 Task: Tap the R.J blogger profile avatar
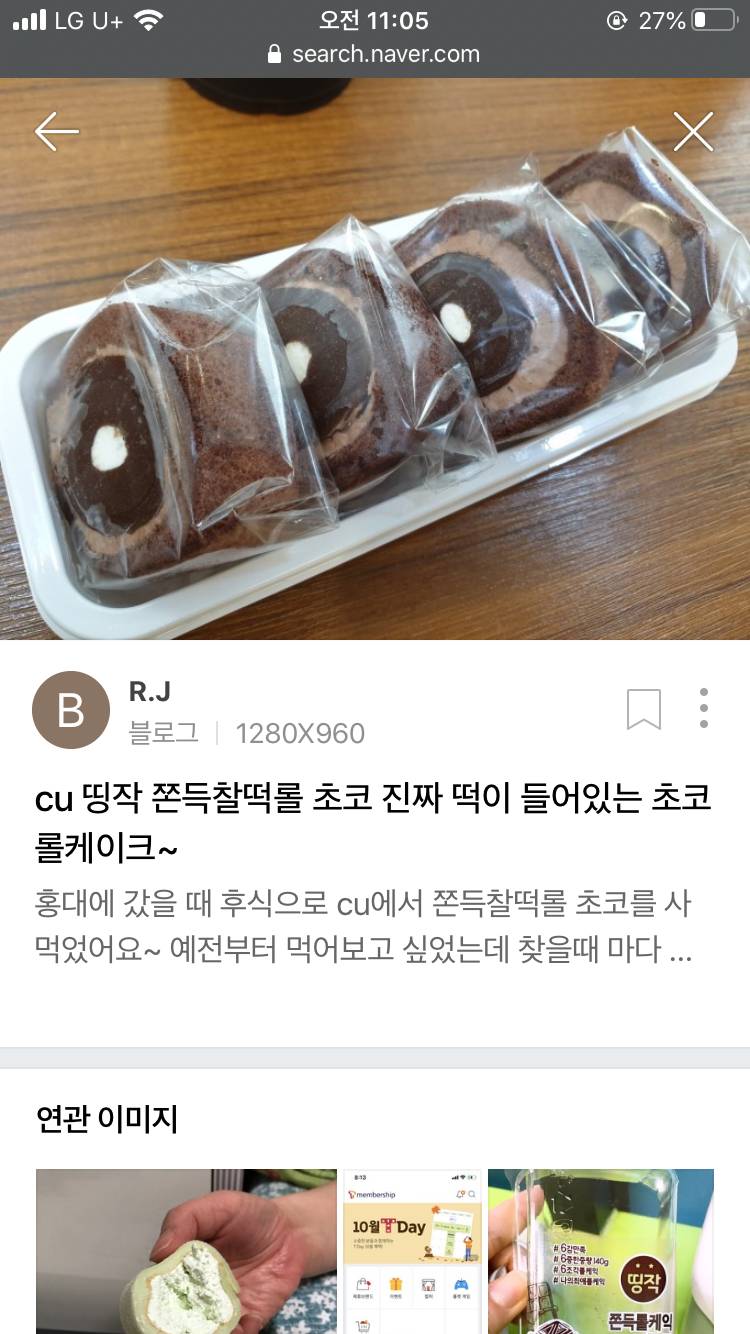point(71,709)
